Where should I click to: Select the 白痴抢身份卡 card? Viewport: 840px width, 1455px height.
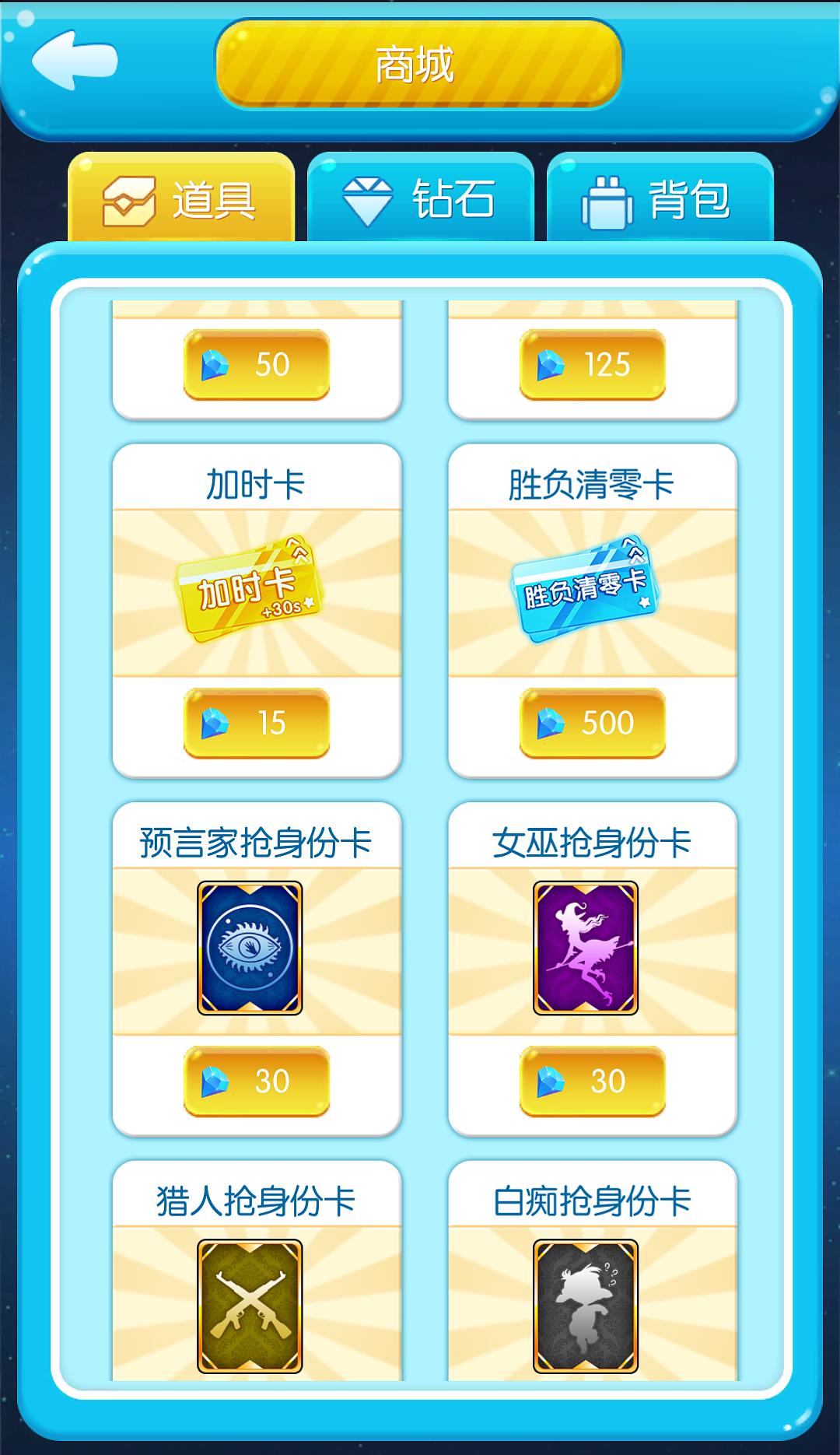point(585,1306)
